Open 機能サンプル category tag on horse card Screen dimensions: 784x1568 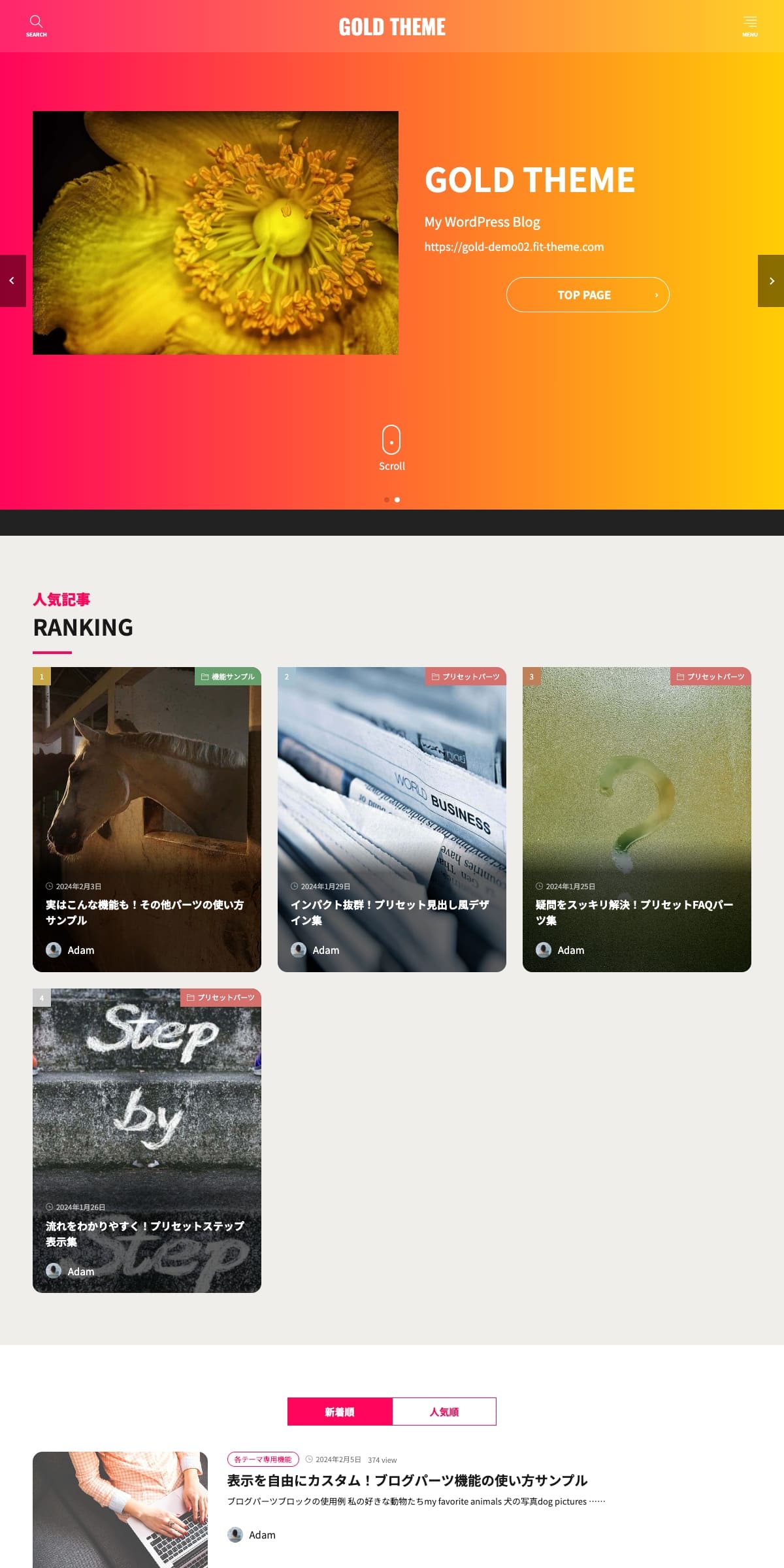pos(228,676)
